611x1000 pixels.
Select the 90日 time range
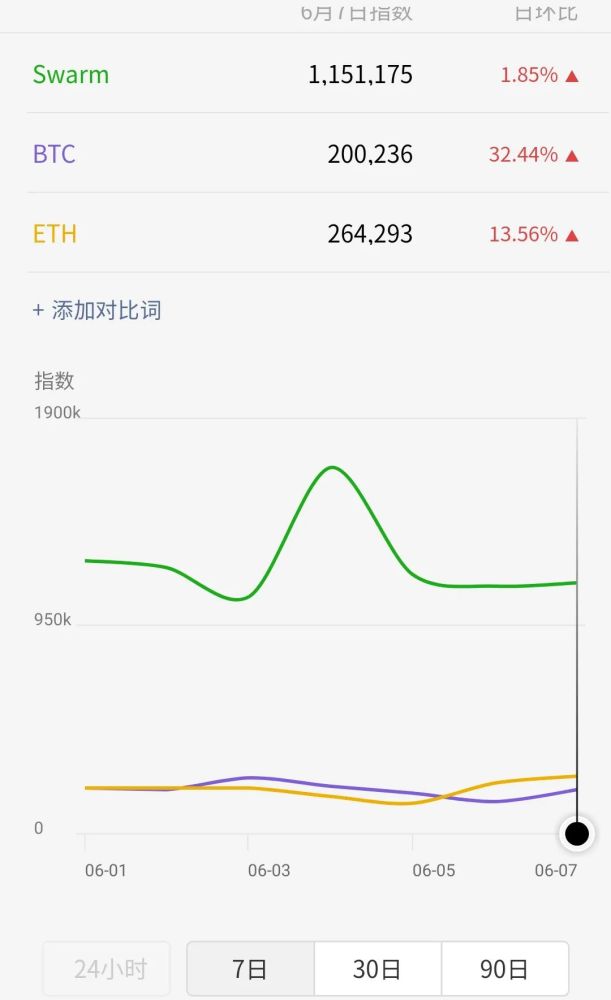pos(504,968)
